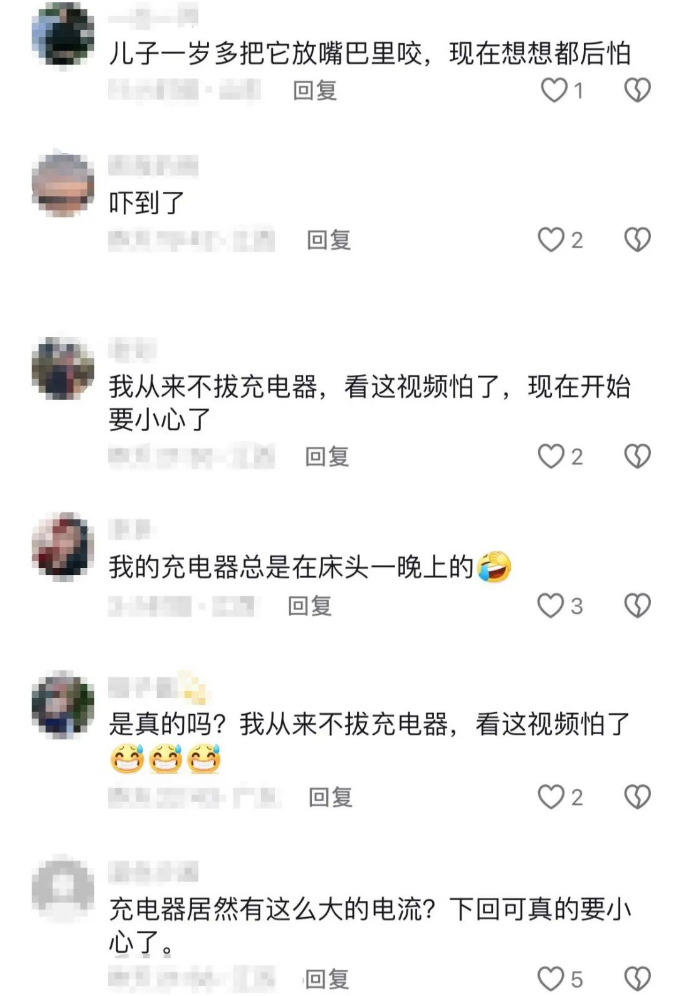Reply to the comment ending '现在开始要小心了'
The image size is (690, 996).
[x=327, y=457]
